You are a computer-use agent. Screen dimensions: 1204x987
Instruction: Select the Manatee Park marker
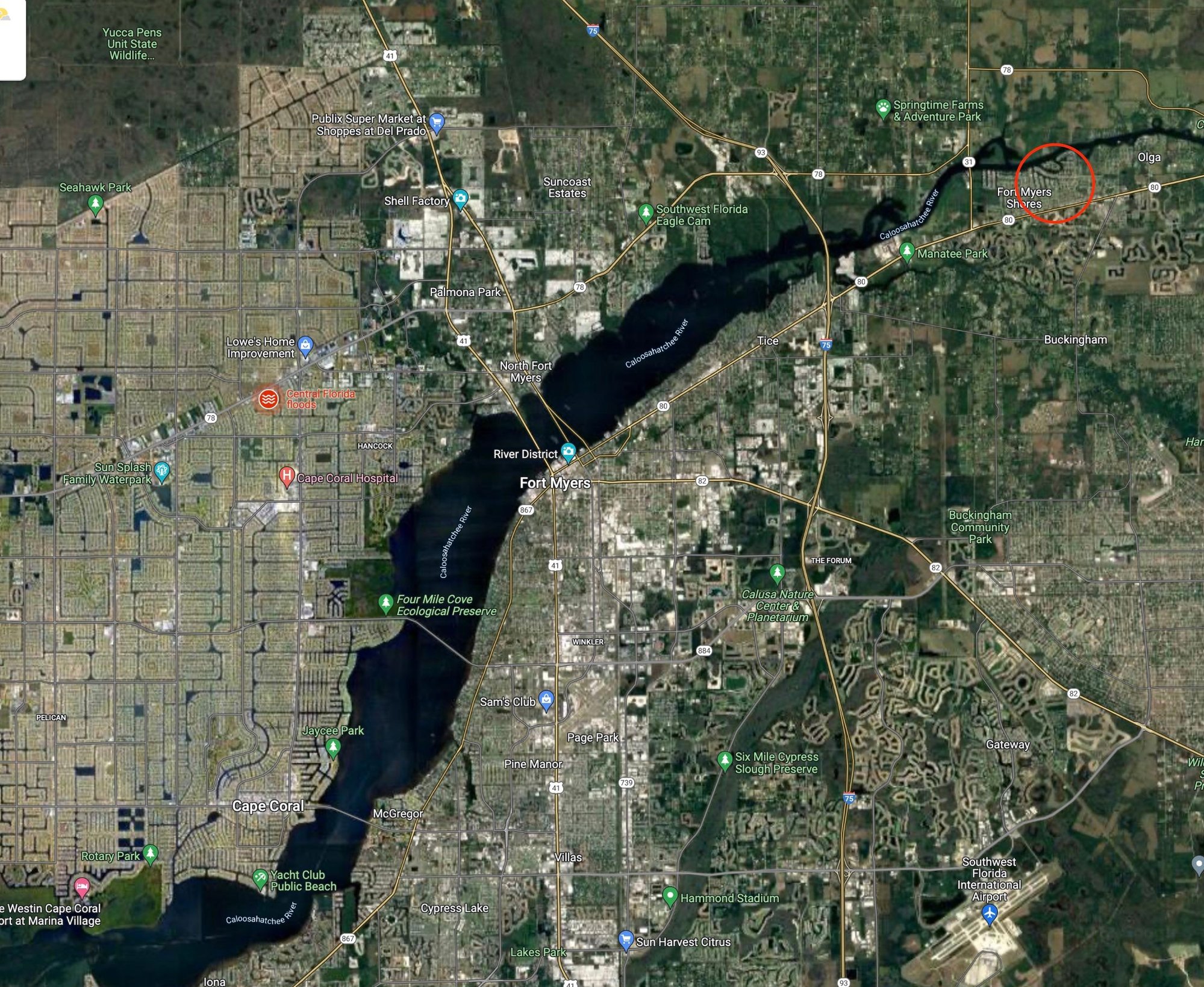pos(906,251)
